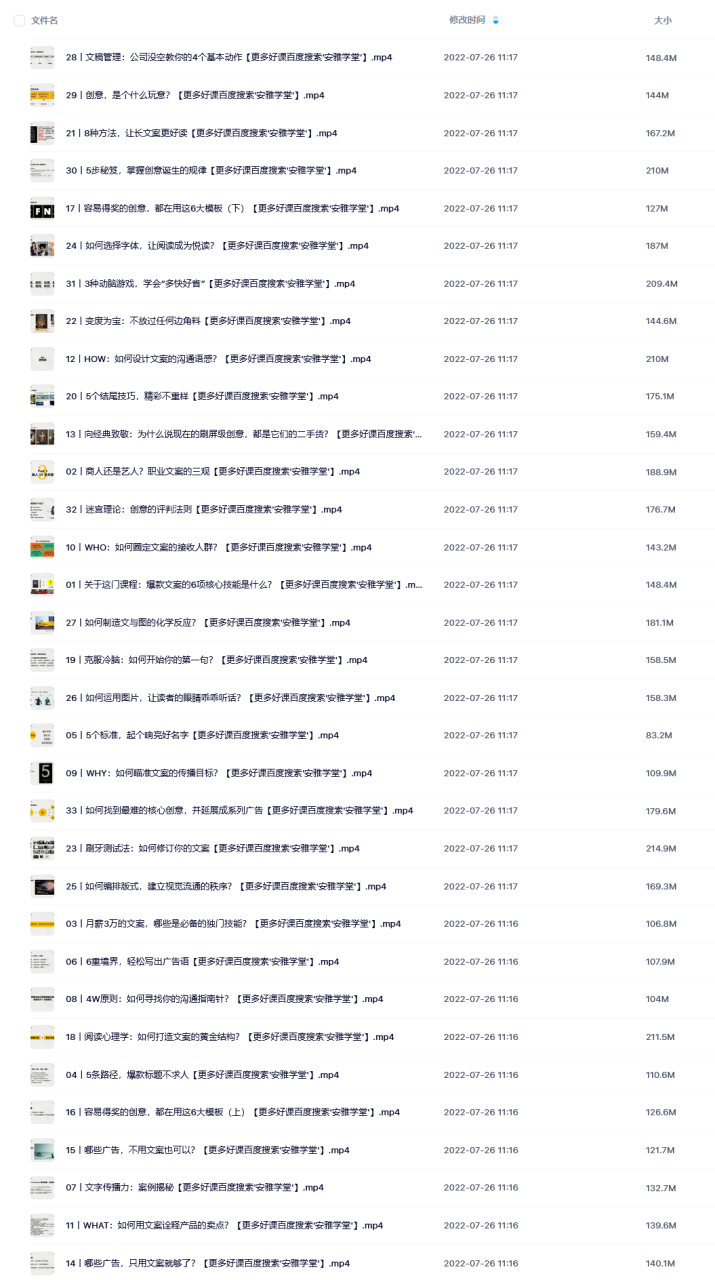
Task: Open 09 WHY 如何瞄准文案的传播目标
Action: 219,773
